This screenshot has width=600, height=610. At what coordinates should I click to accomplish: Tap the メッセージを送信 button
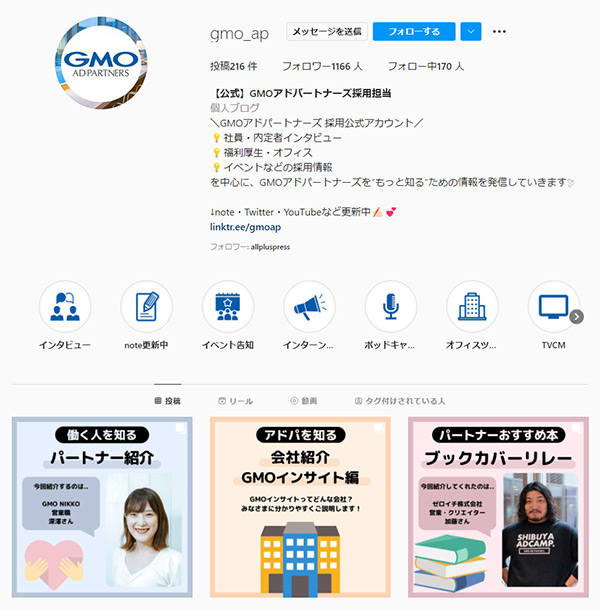326,32
